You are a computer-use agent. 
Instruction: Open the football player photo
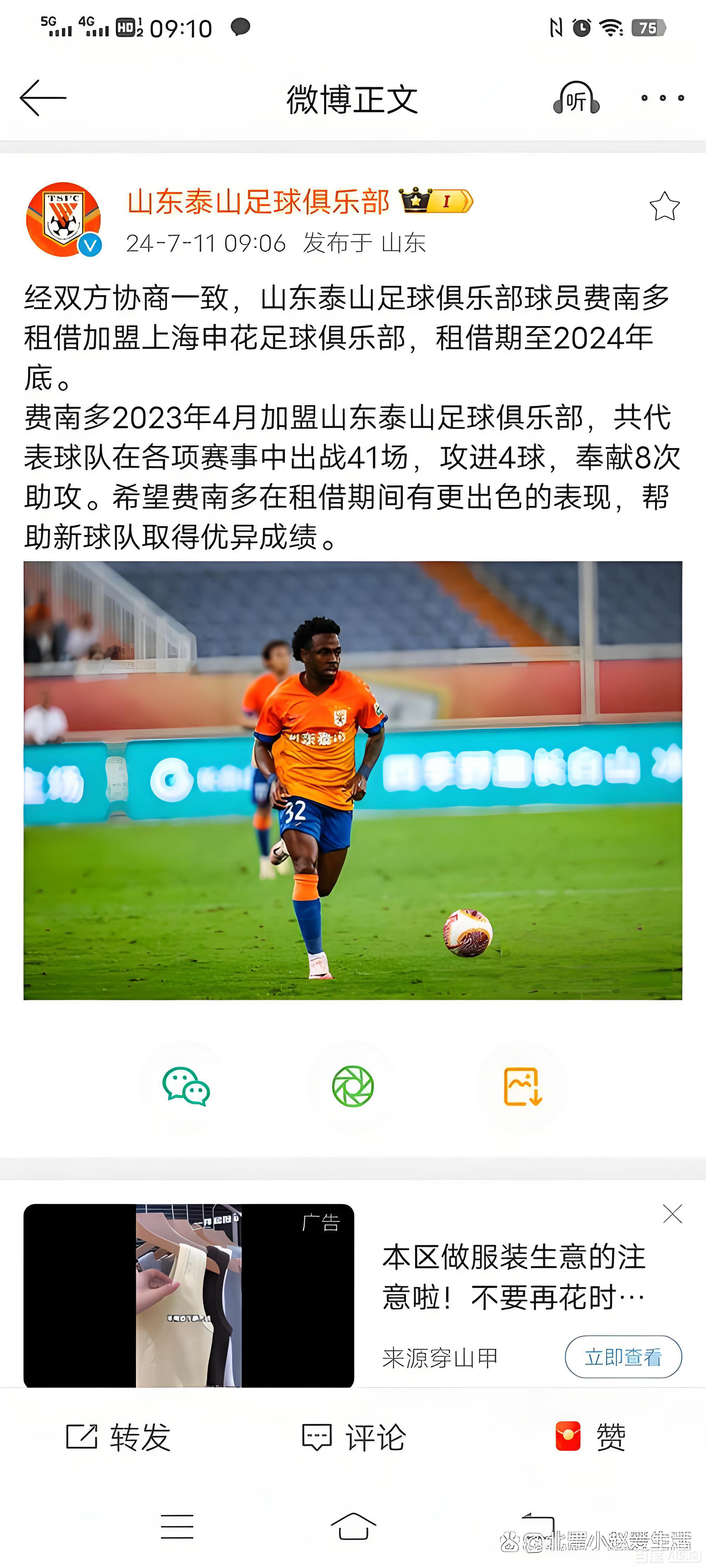tap(353, 780)
